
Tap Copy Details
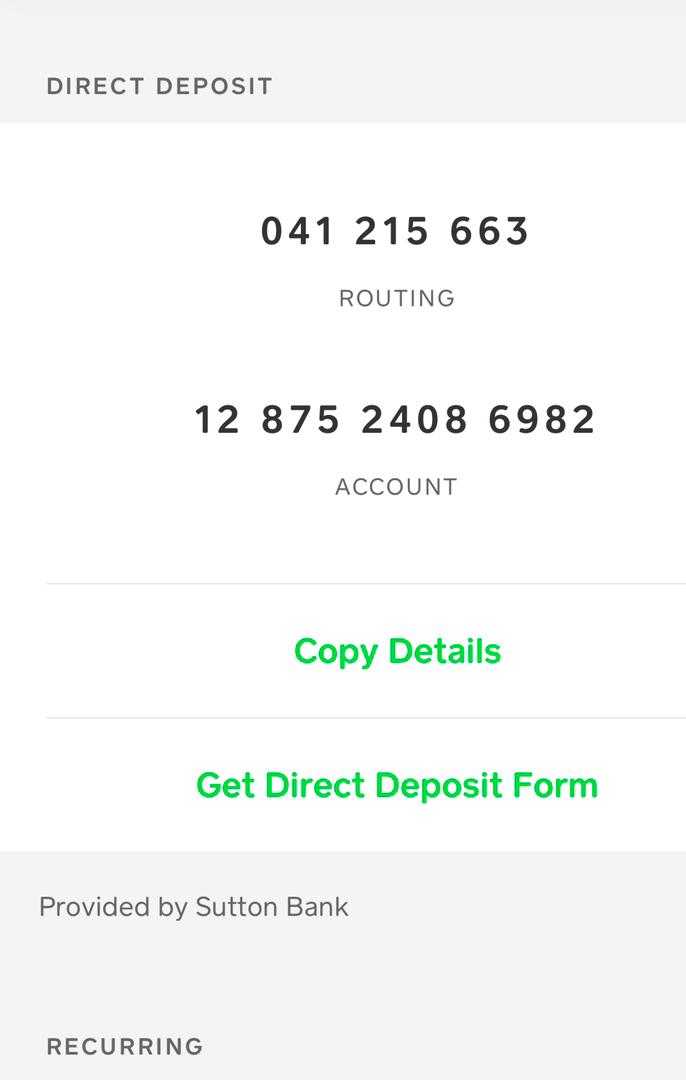click(x=397, y=651)
